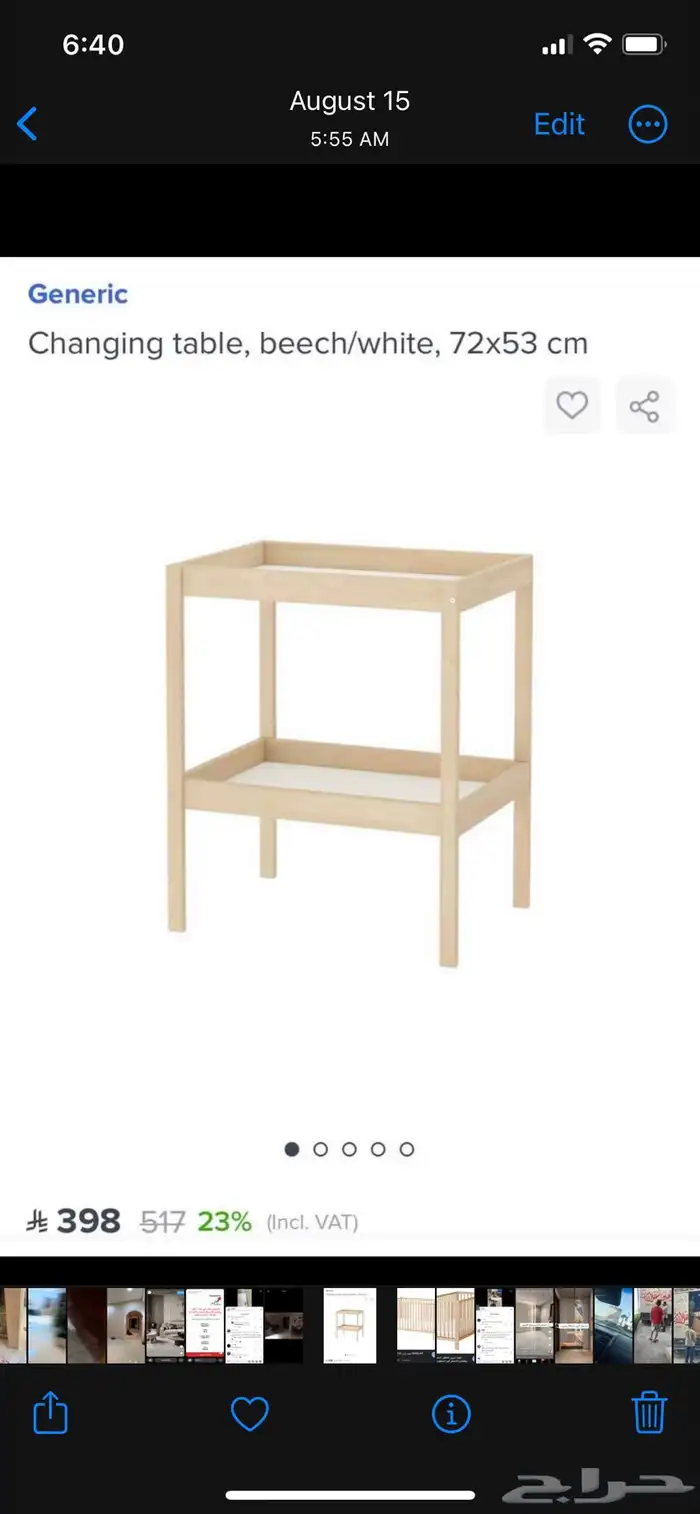Go back to the photo library
The width and height of the screenshot is (700, 1514).
point(28,124)
